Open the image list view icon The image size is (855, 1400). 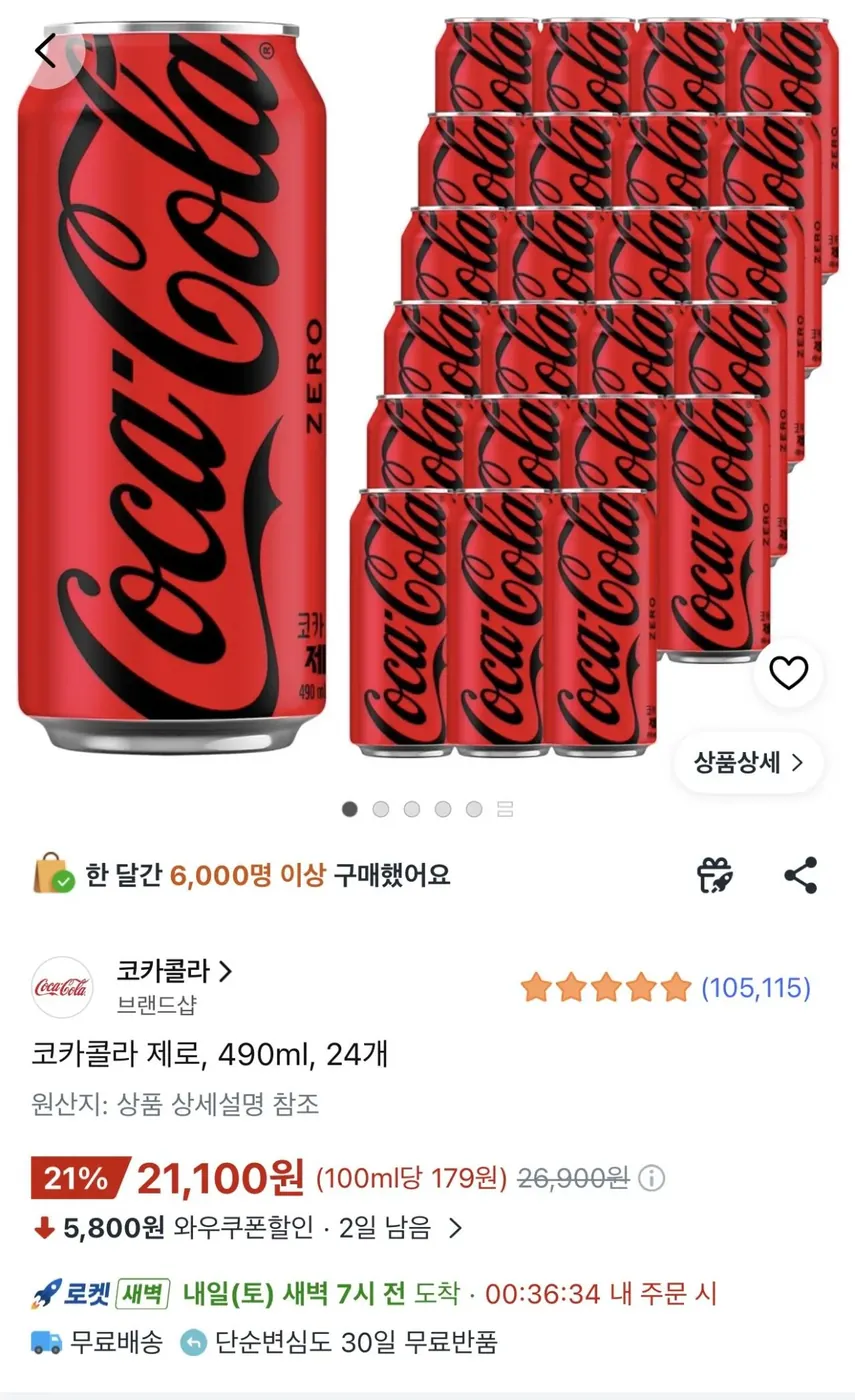coord(505,808)
